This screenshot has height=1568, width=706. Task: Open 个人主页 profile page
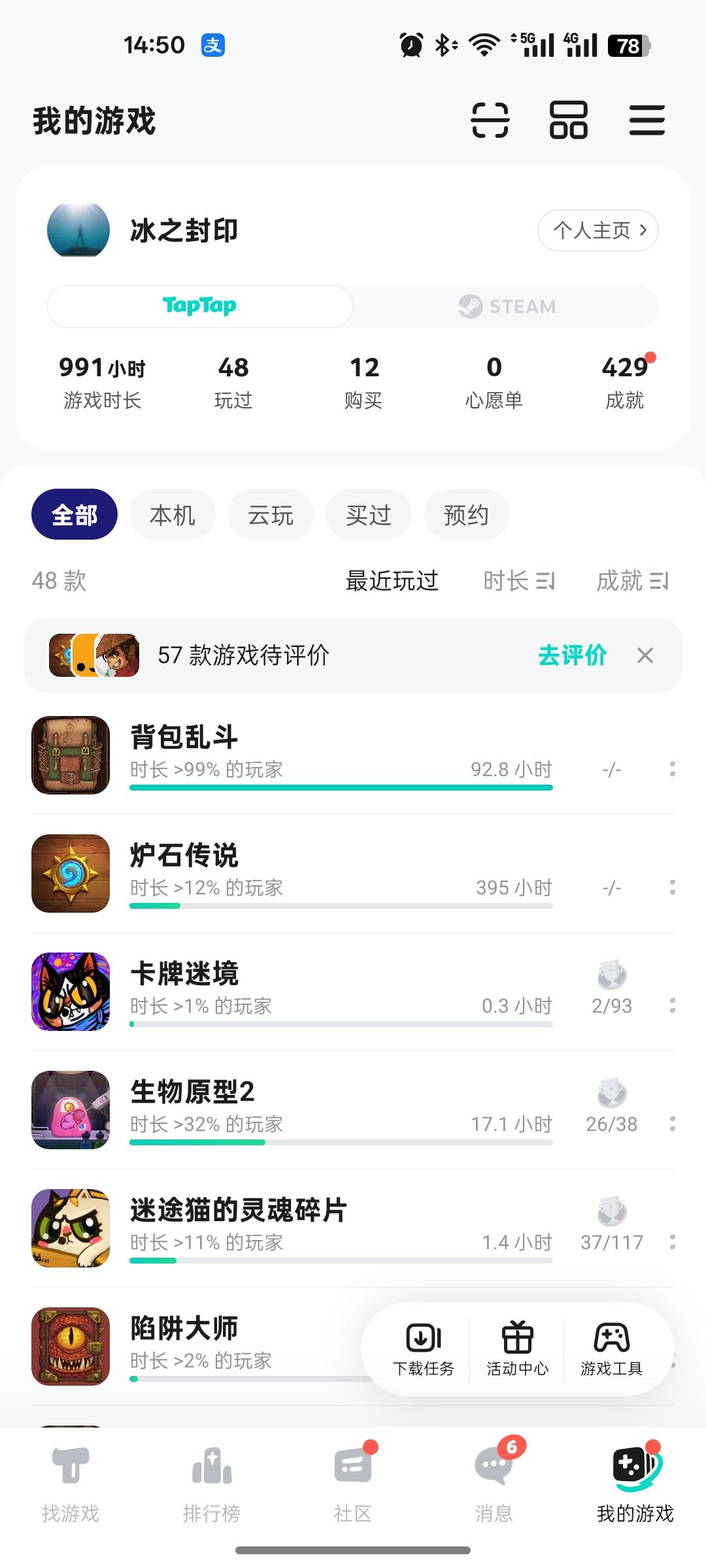tap(597, 230)
